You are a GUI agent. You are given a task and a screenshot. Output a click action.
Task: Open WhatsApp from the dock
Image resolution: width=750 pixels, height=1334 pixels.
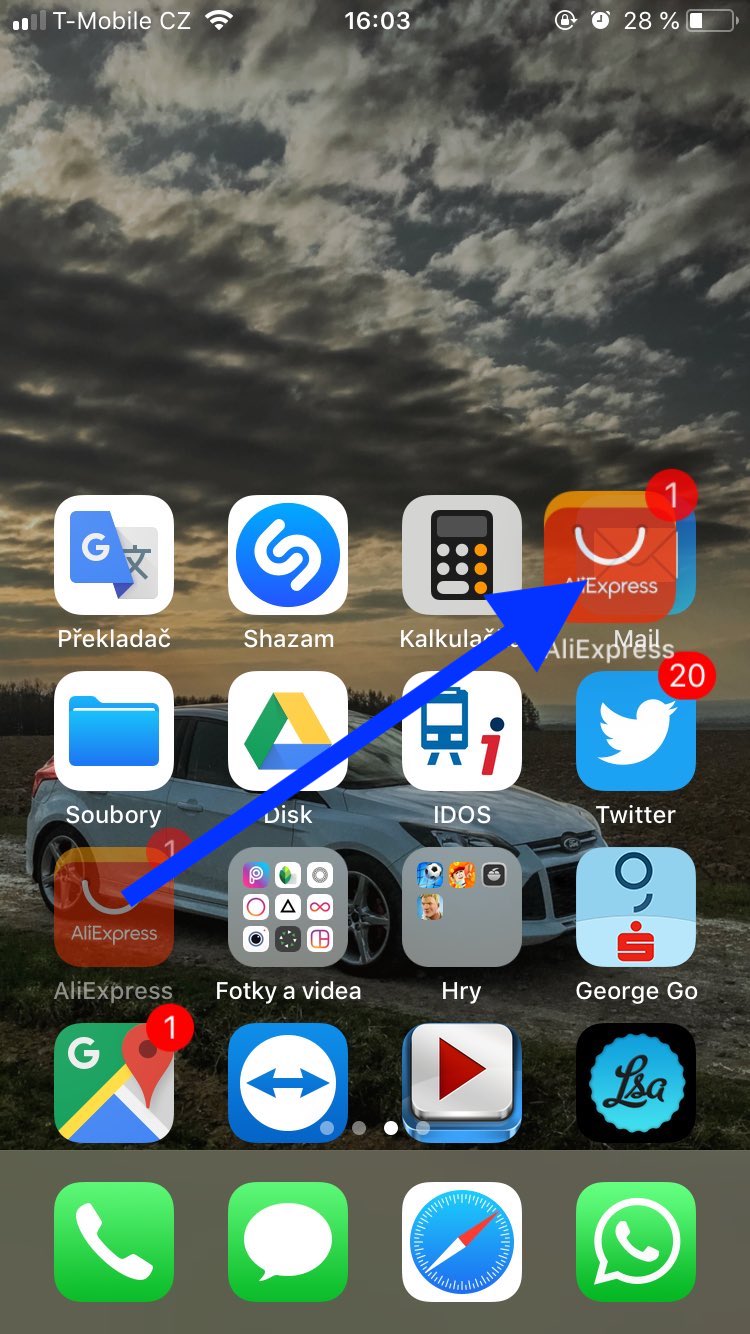tap(636, 1242)
